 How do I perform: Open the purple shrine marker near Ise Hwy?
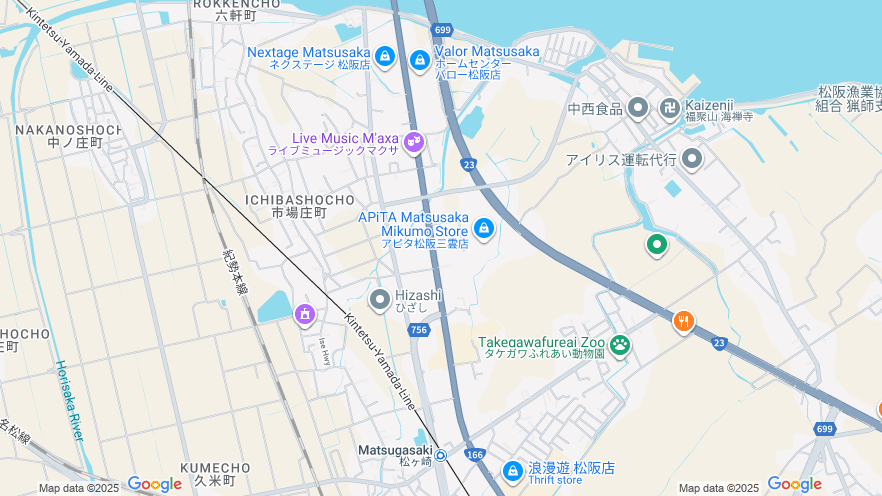[x=305, y=315]
